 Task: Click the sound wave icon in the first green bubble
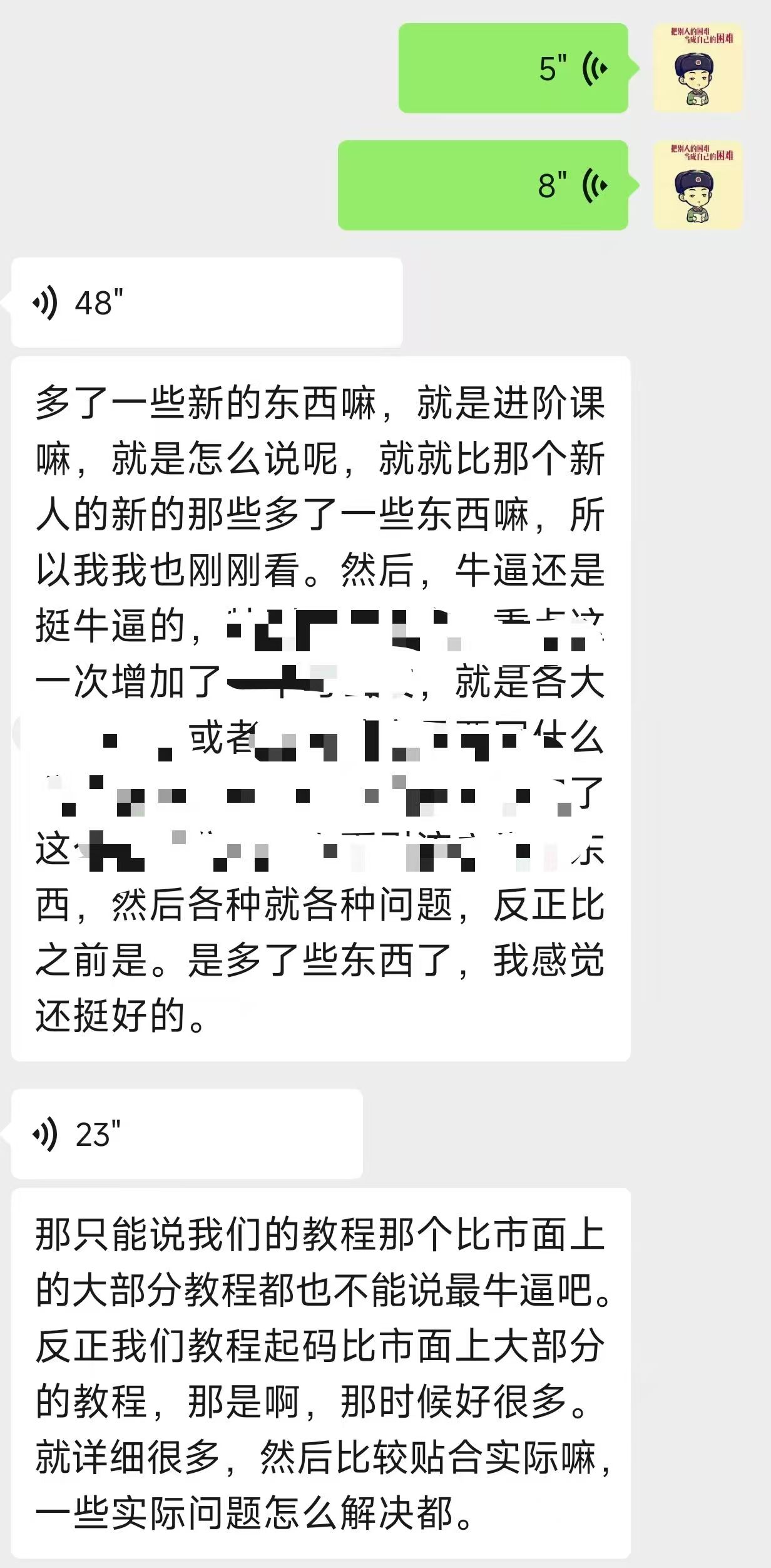[593, 69]
